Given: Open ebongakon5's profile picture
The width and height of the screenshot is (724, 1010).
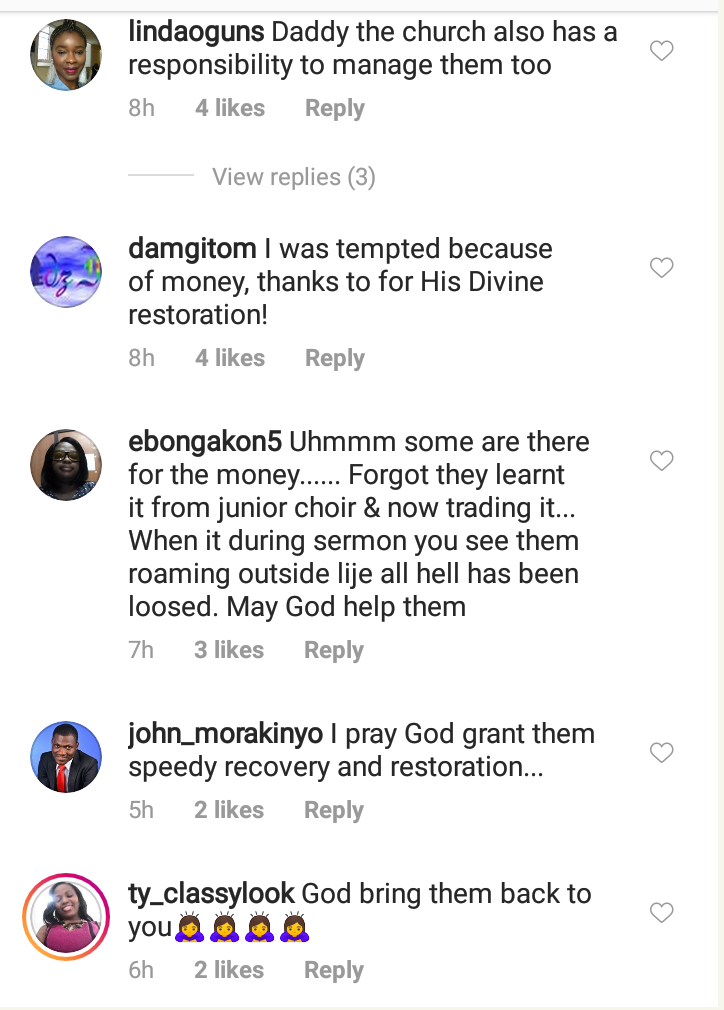Looking at the screenshot, I should point(66,465).
